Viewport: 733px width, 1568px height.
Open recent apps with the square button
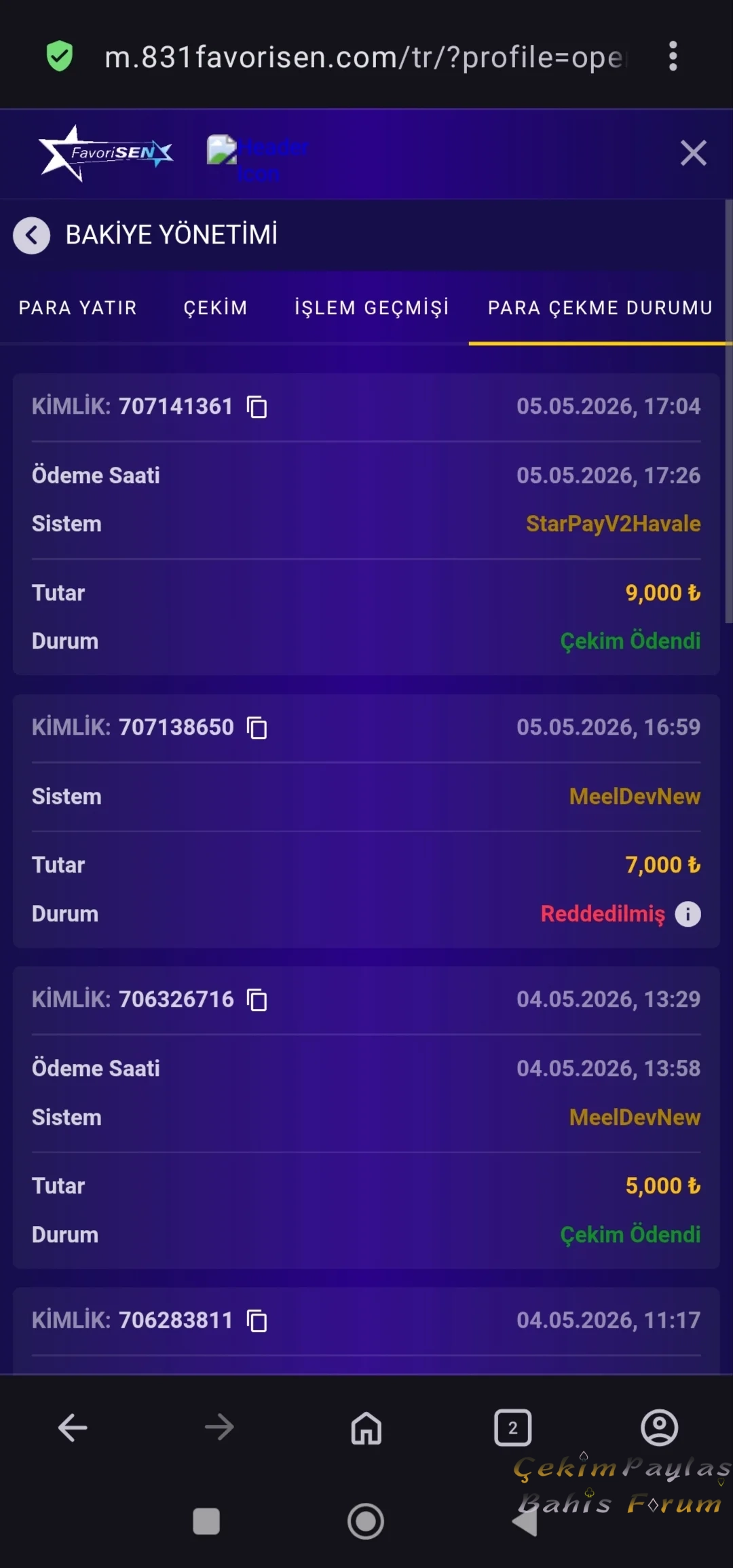coord(206,1521)
